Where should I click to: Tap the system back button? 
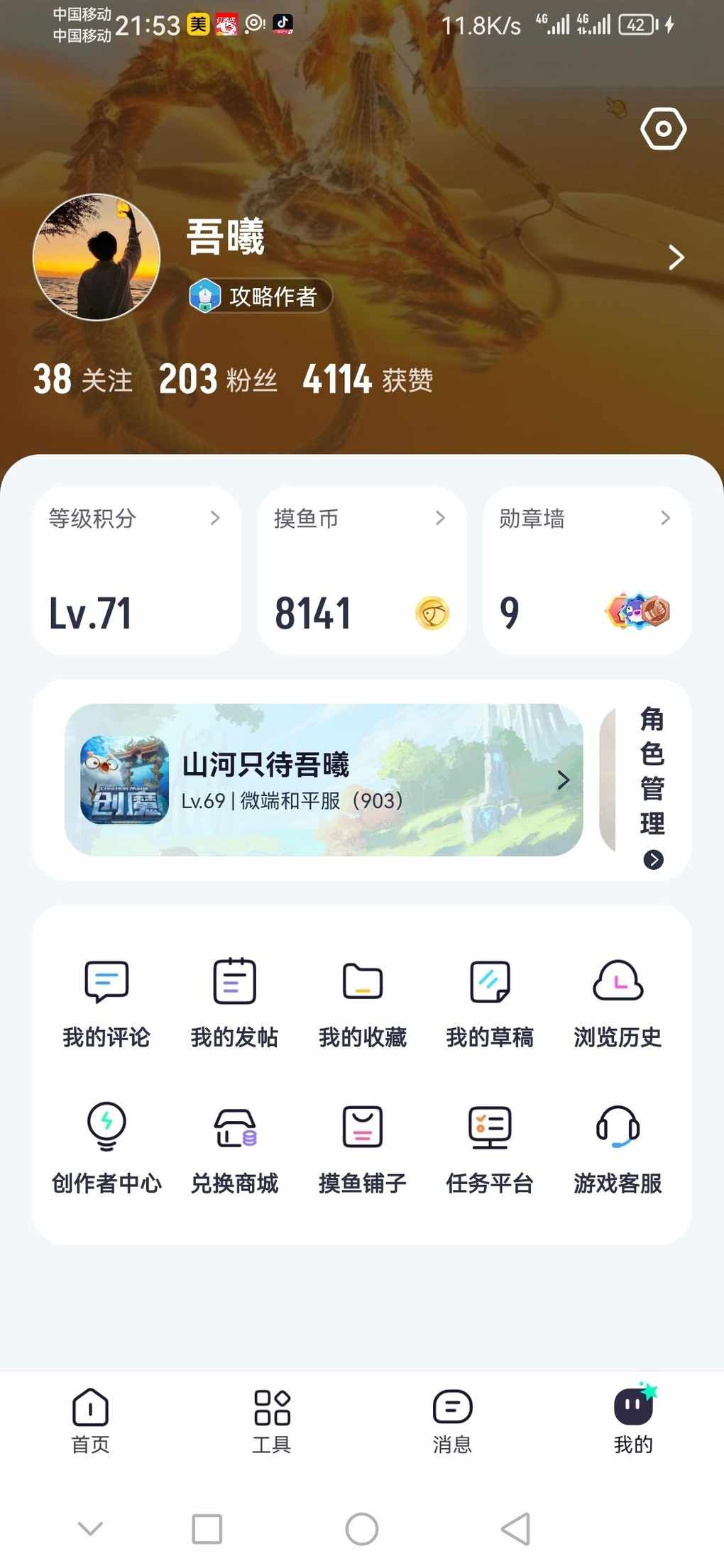tap(516, 1529)
